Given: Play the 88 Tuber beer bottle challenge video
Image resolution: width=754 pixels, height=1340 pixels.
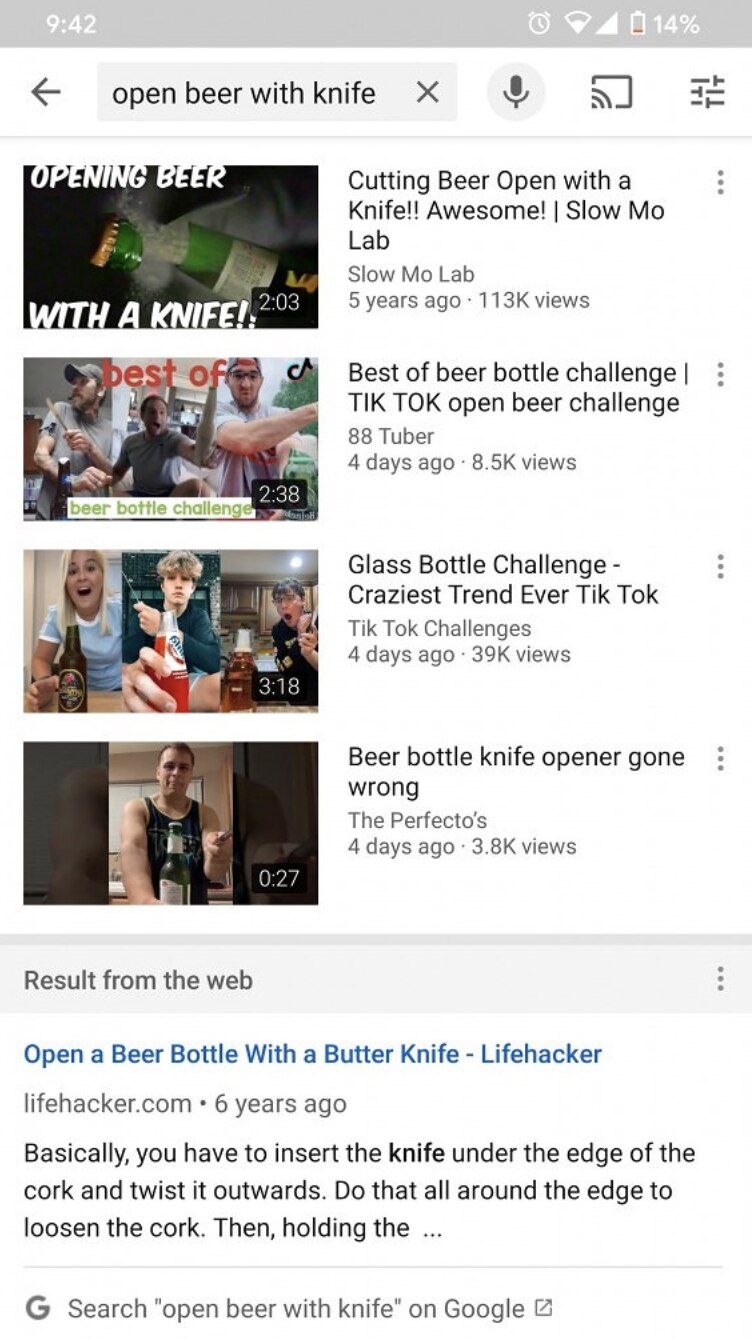Looking at the screenshot, I should [x=171, y=439].
